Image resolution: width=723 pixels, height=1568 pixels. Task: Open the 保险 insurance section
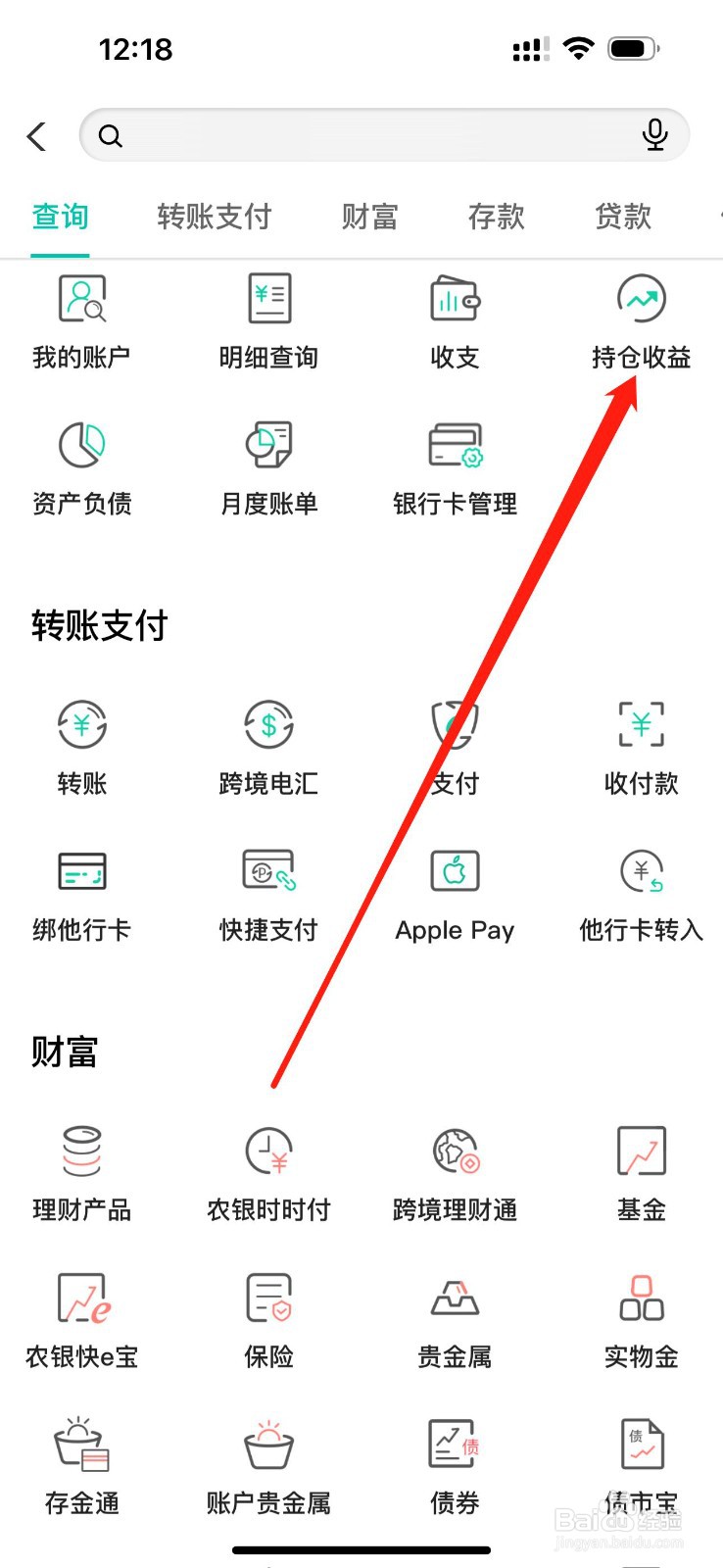(x=266, y=1319)
